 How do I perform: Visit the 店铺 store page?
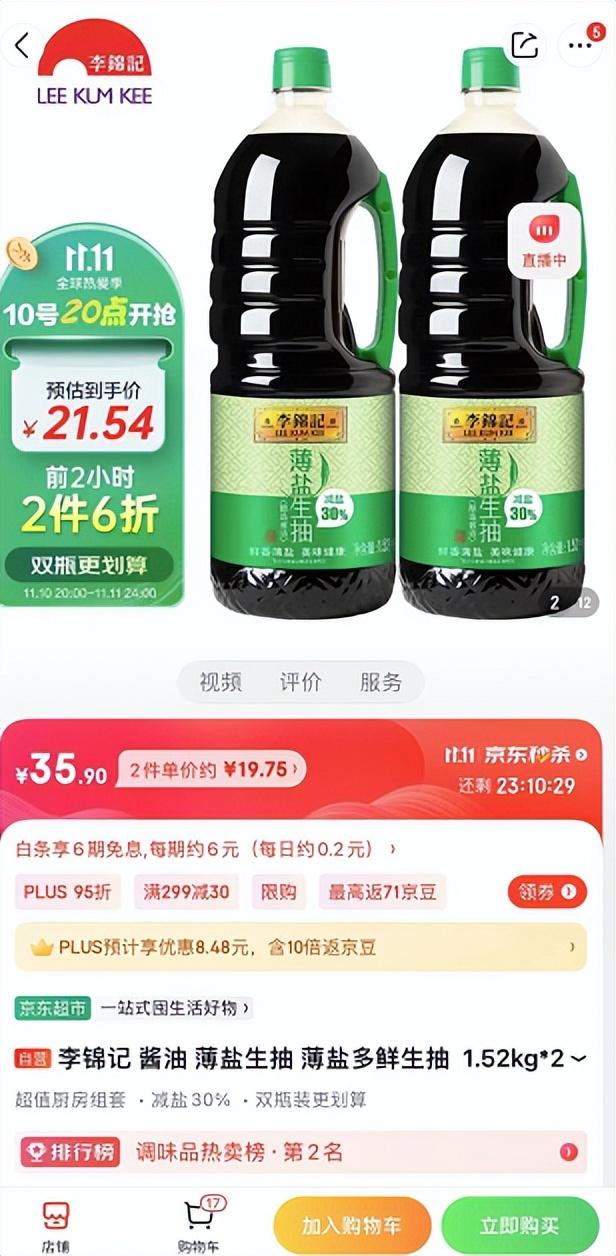click(x=55, y=1225)
